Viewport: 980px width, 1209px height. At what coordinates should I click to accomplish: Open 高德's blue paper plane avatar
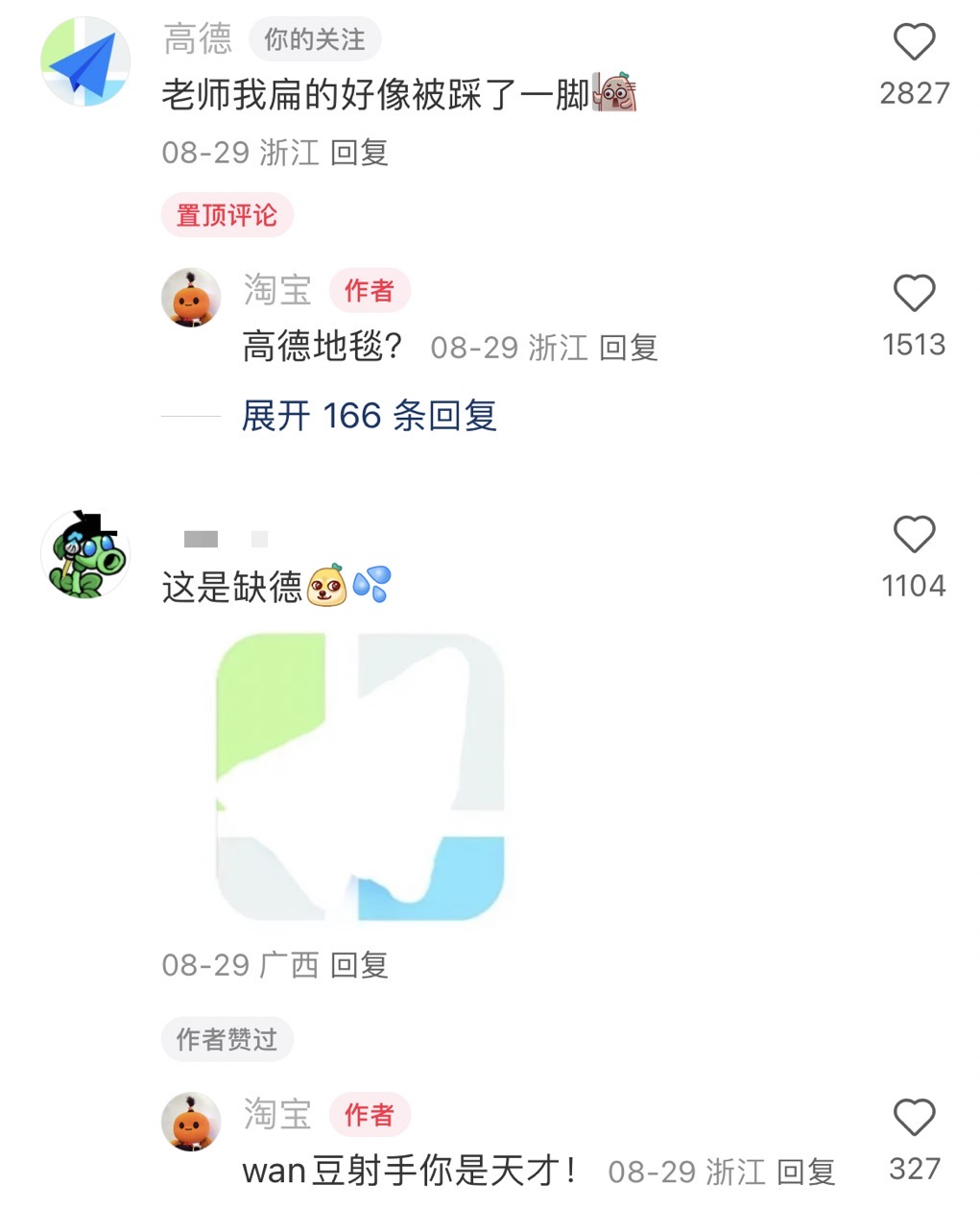point(85,62)
